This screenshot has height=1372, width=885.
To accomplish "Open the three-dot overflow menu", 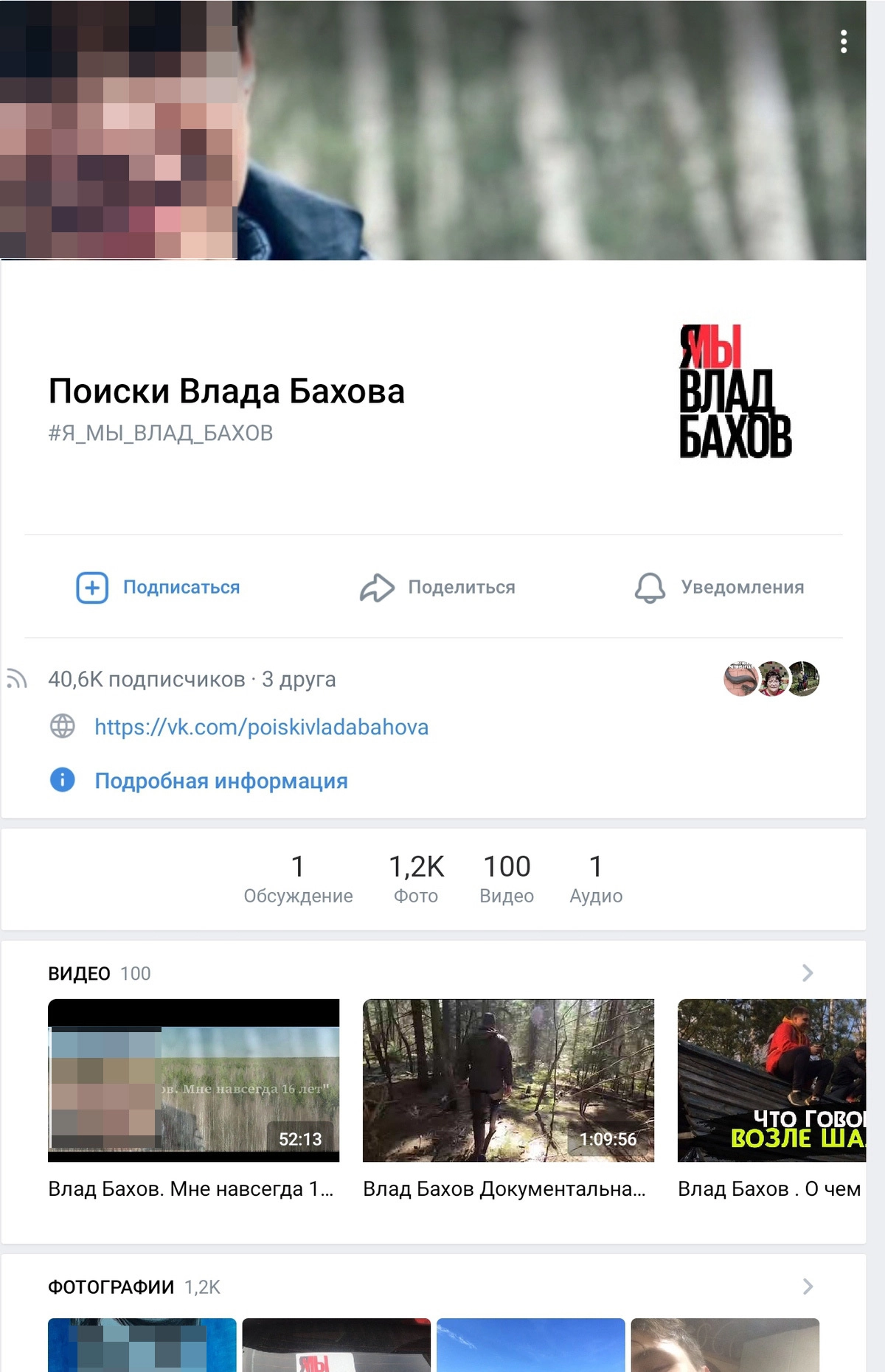I will pyautogui.click(x=843, y=42).
